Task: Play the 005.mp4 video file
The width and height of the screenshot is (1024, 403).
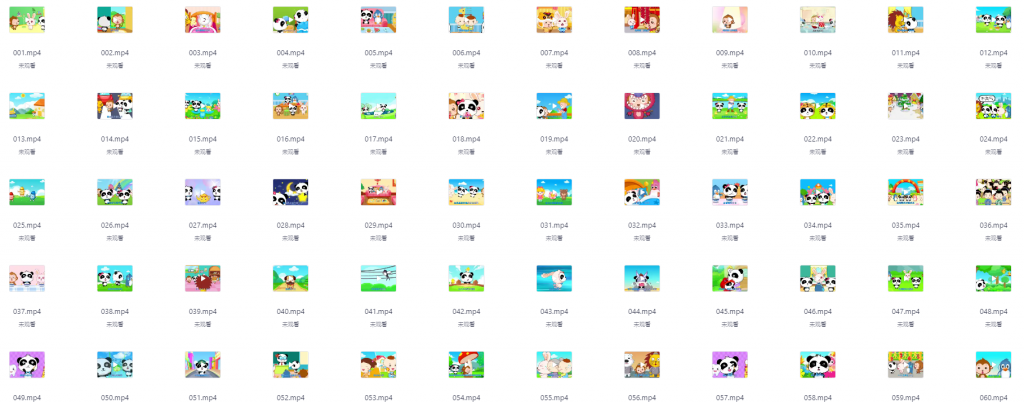Action: point(378,19)
